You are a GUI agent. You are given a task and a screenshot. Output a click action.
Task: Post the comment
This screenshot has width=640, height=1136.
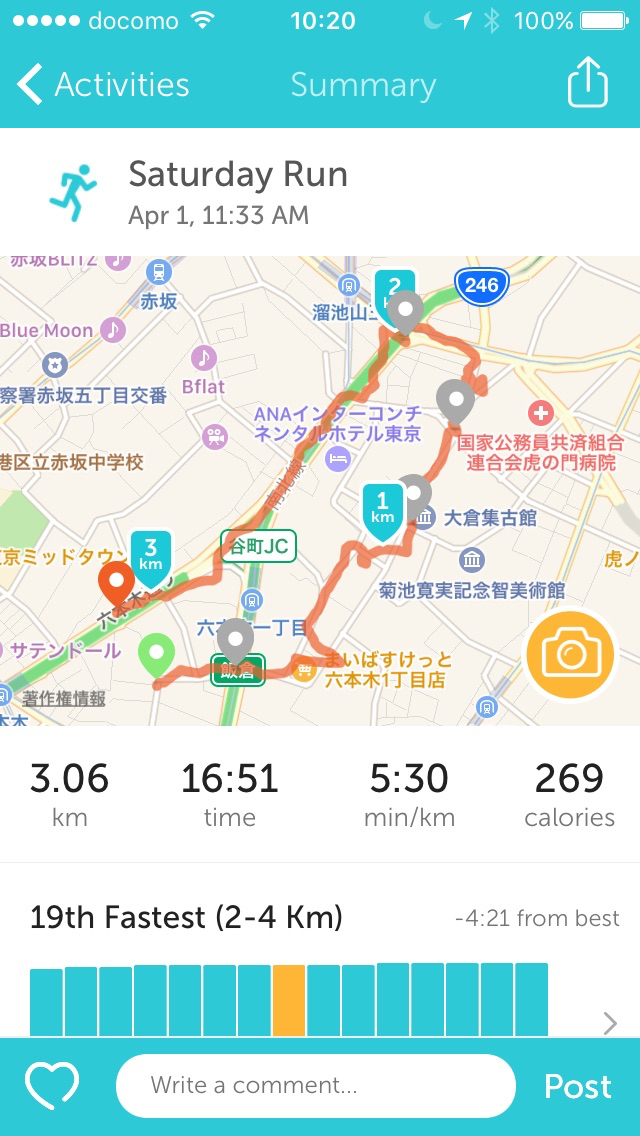(577, 1086)
